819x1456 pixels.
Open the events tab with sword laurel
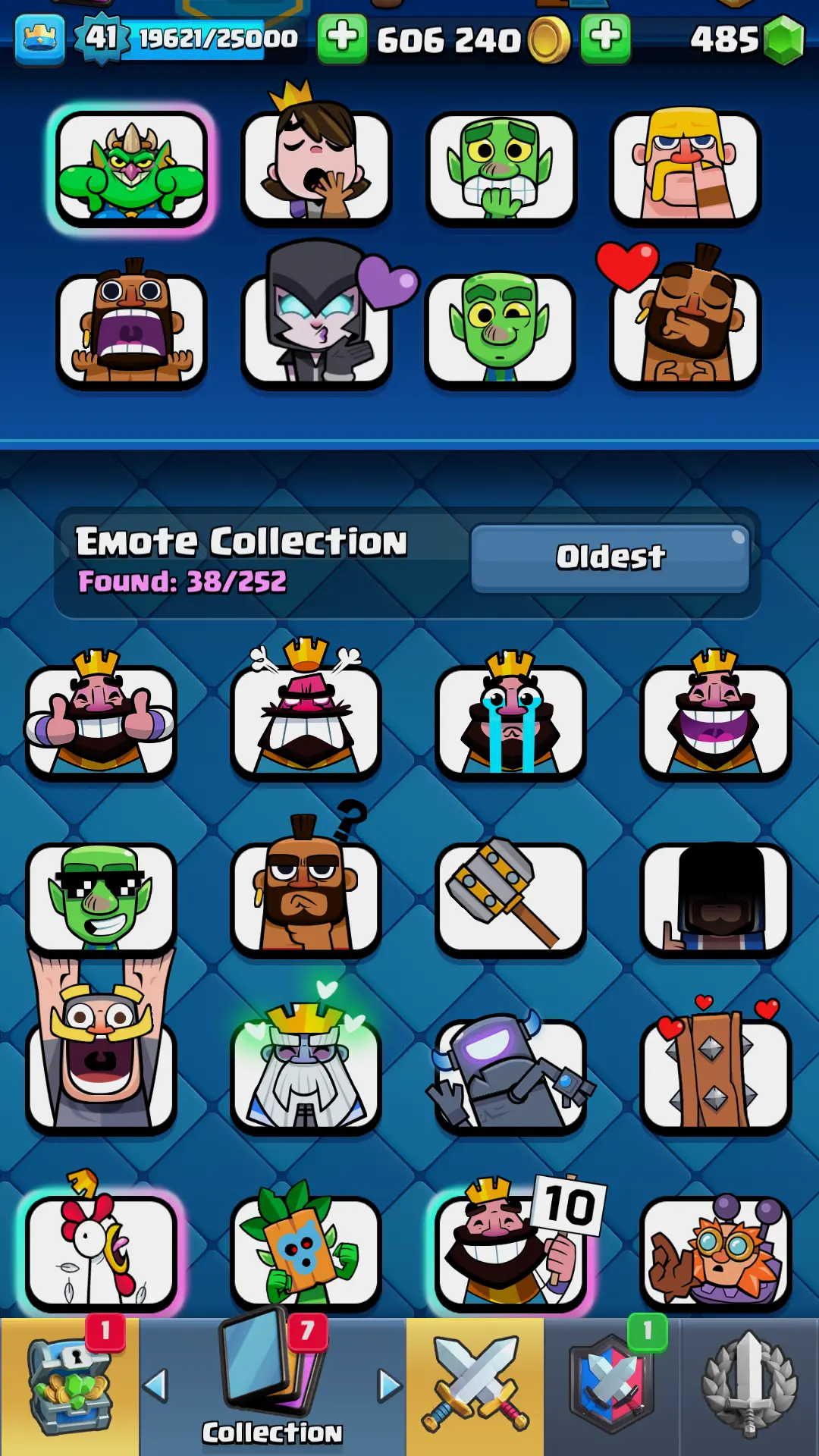(x=749, y=1386)
